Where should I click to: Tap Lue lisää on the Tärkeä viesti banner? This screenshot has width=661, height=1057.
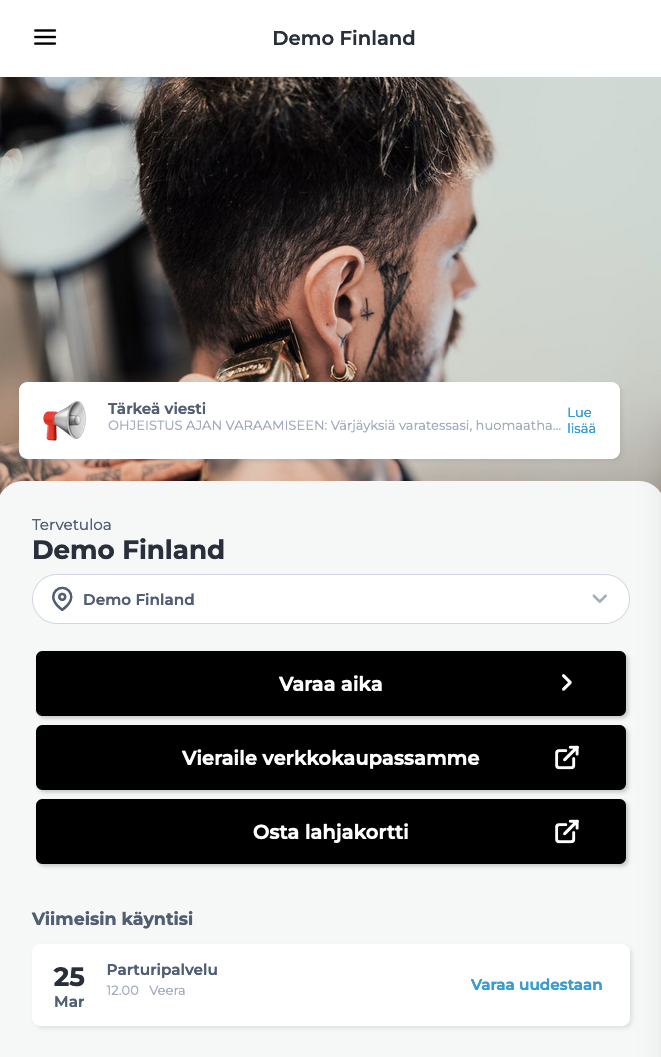click(580, 420)
